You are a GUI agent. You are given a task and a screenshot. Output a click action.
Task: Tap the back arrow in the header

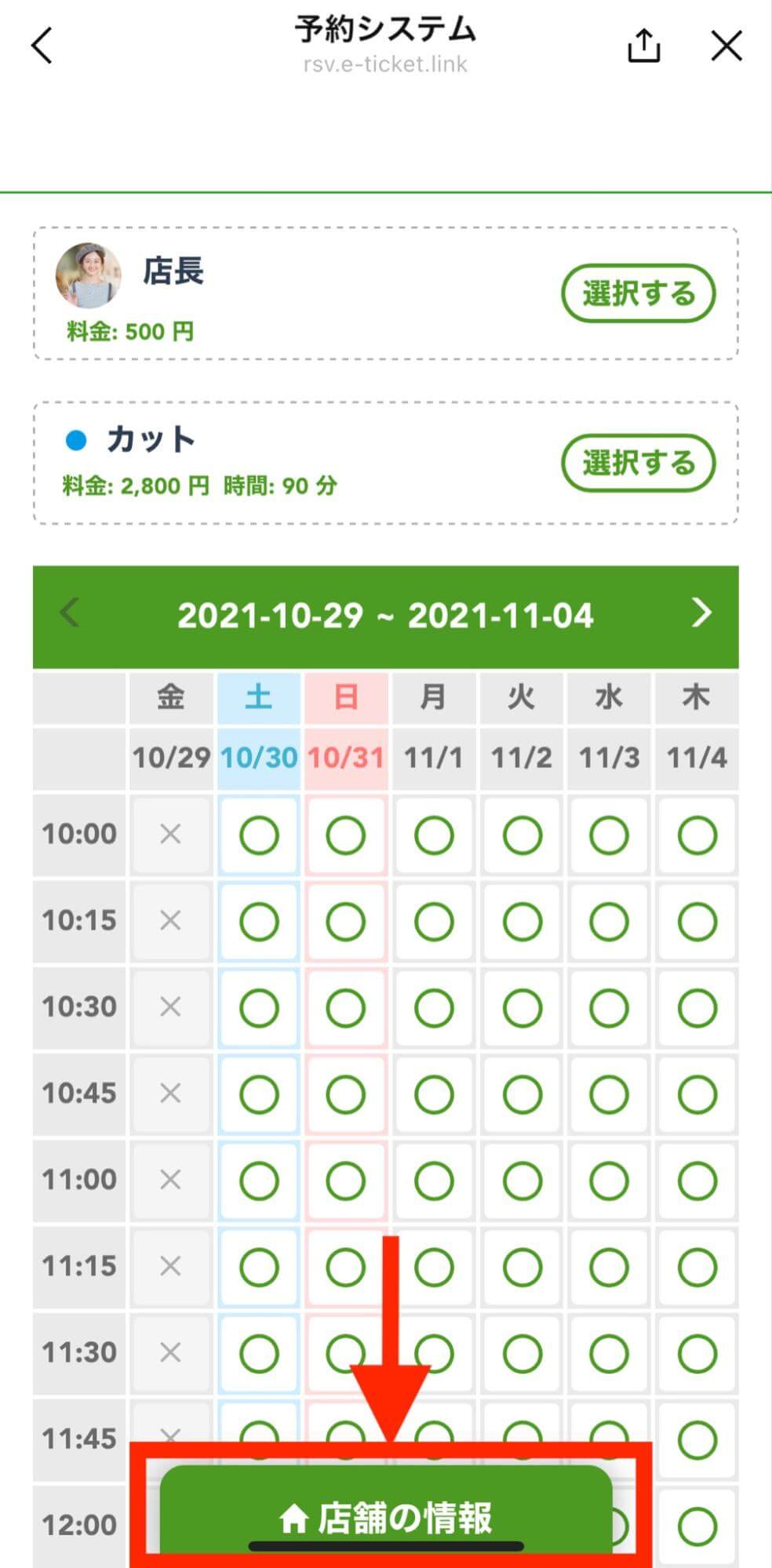[41, 45]
